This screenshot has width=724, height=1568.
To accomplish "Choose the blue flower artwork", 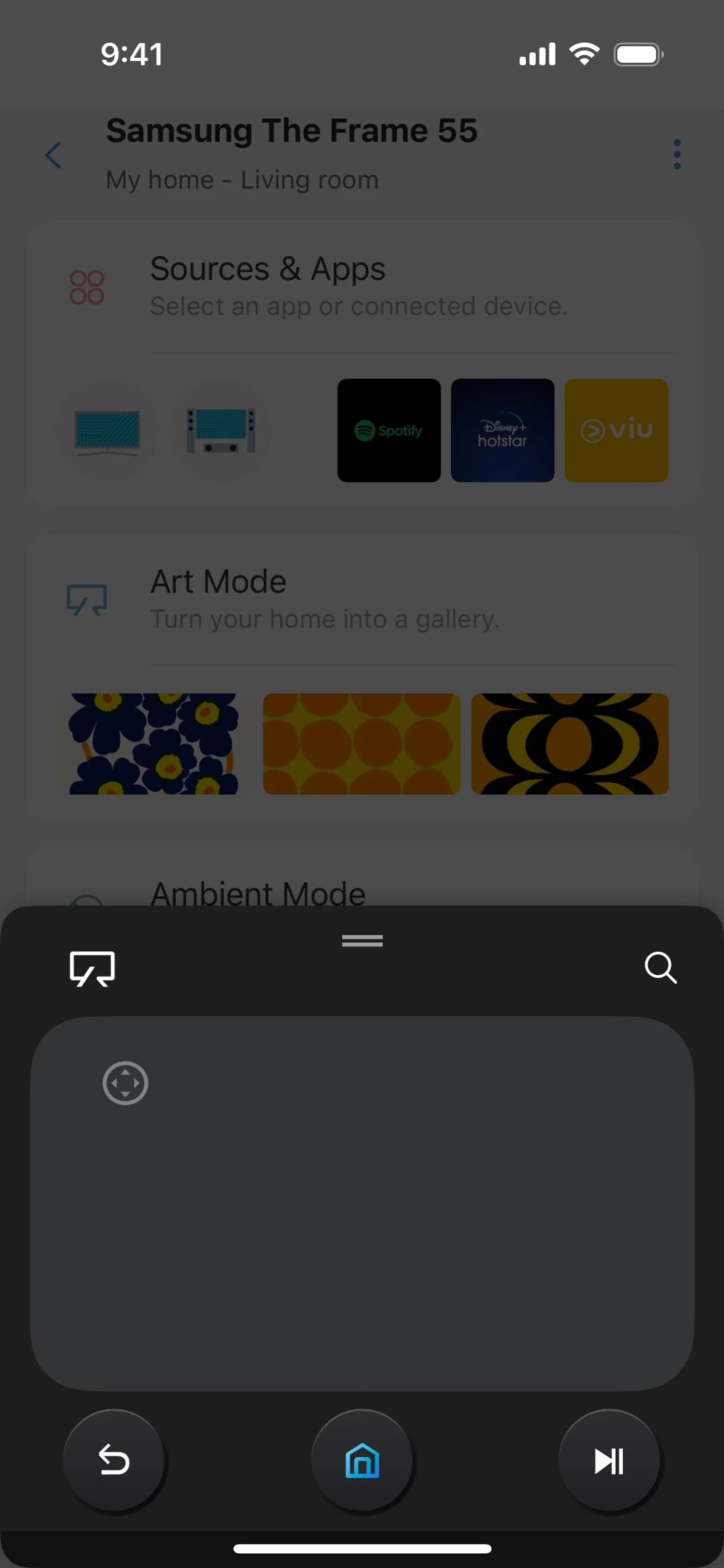I will coord(153,744).
